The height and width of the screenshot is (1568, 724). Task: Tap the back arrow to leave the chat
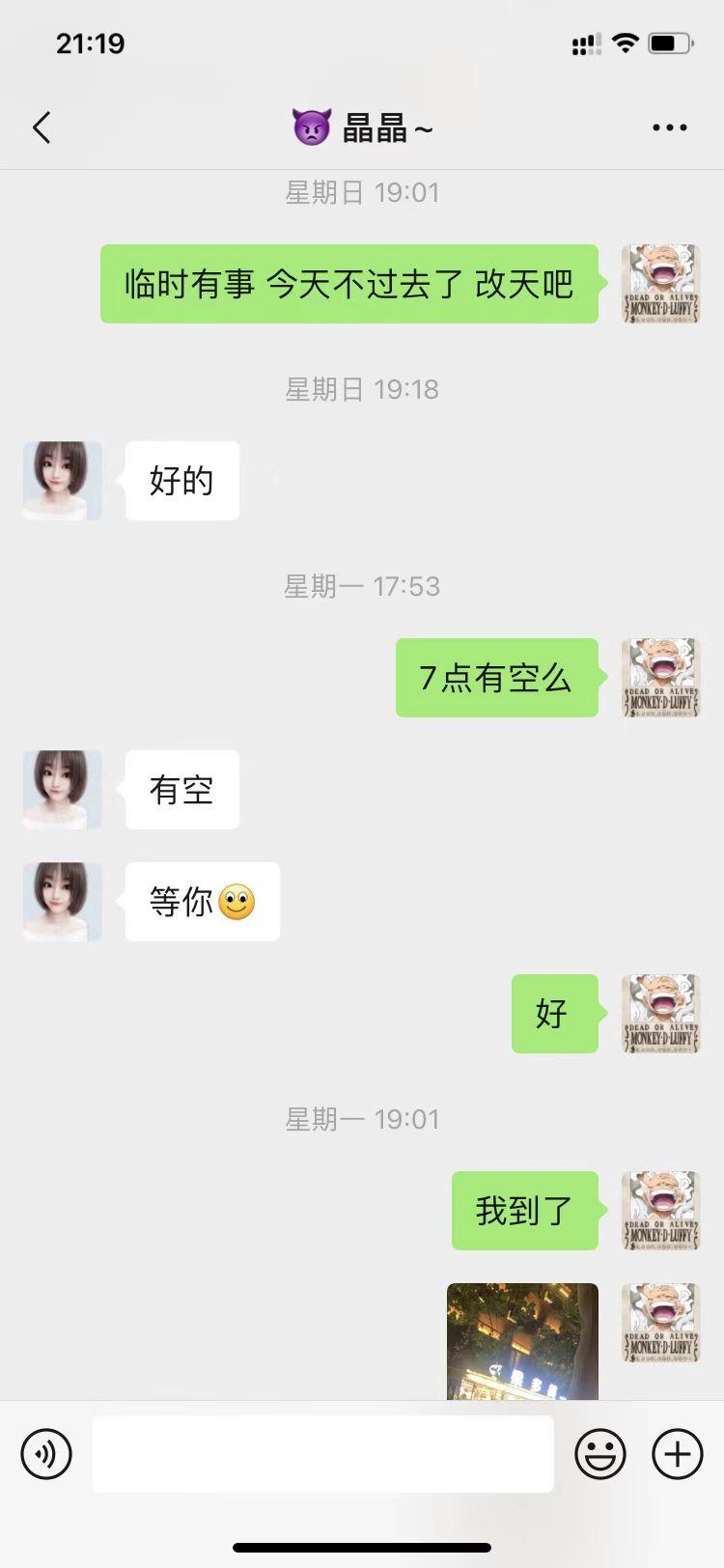pos(41,126)
